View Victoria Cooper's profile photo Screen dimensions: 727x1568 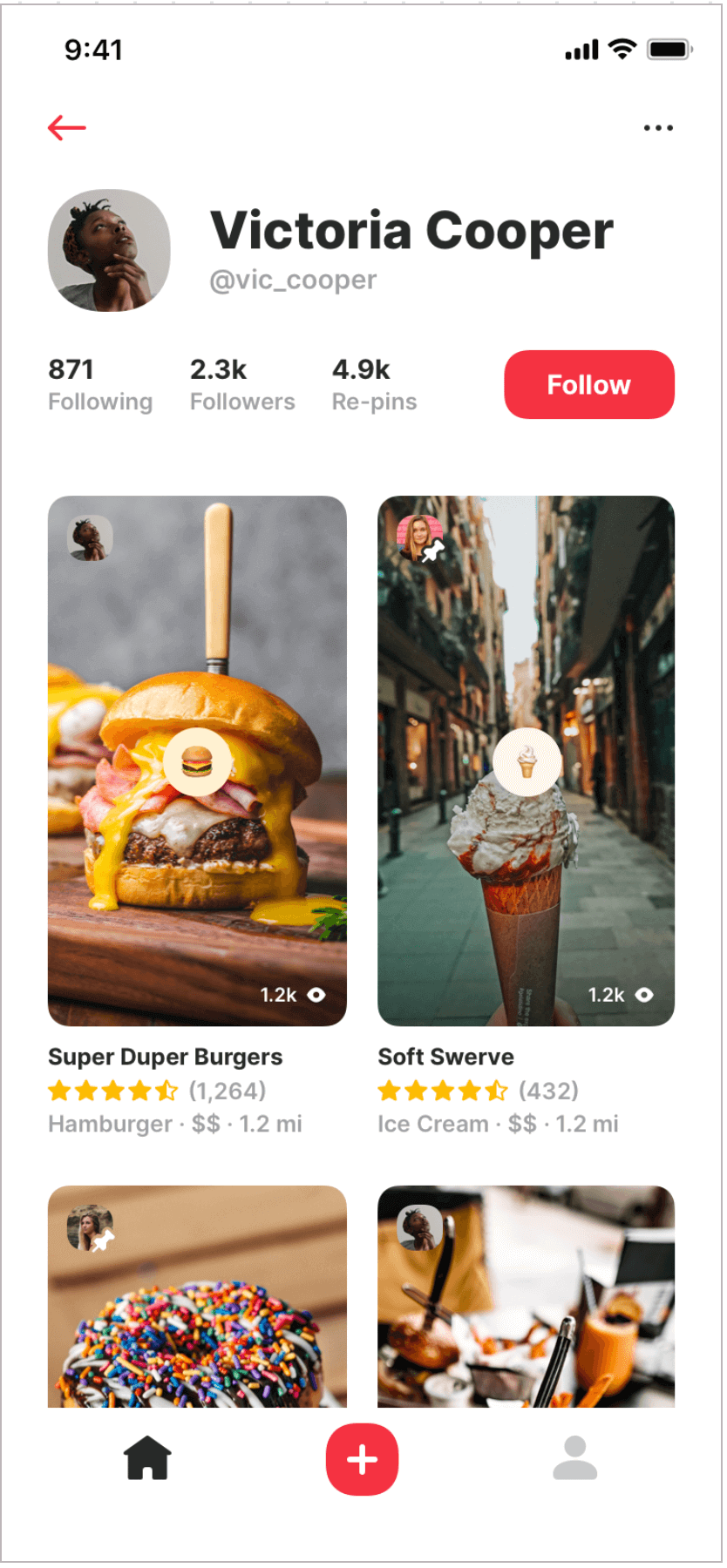click(109, 251)
